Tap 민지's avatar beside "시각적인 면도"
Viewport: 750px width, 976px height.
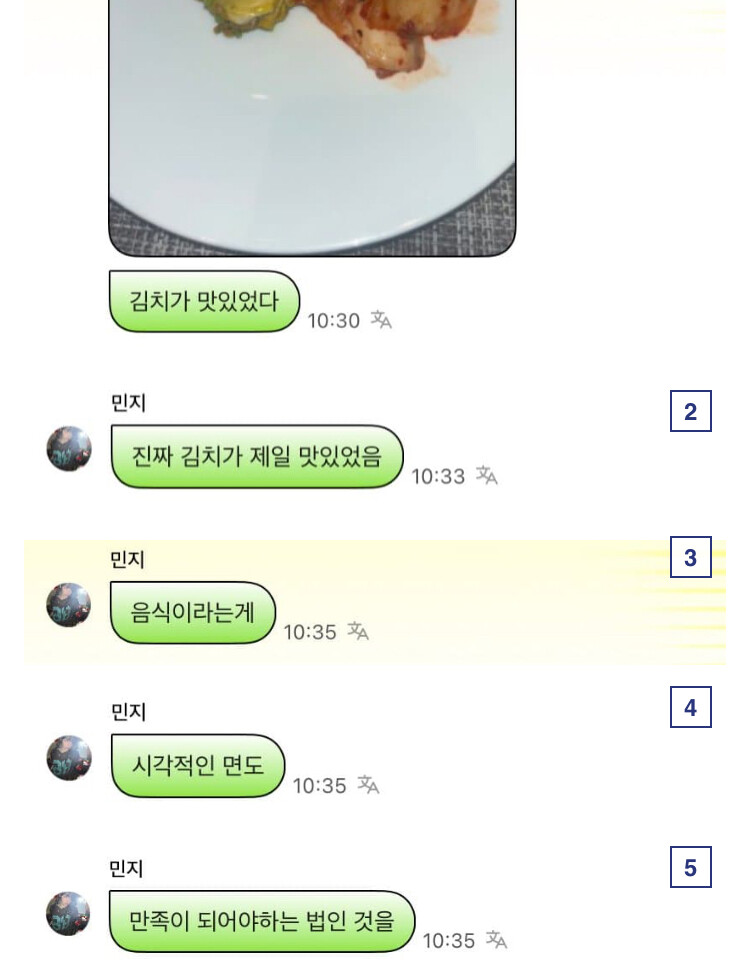[x=69, y=758]
